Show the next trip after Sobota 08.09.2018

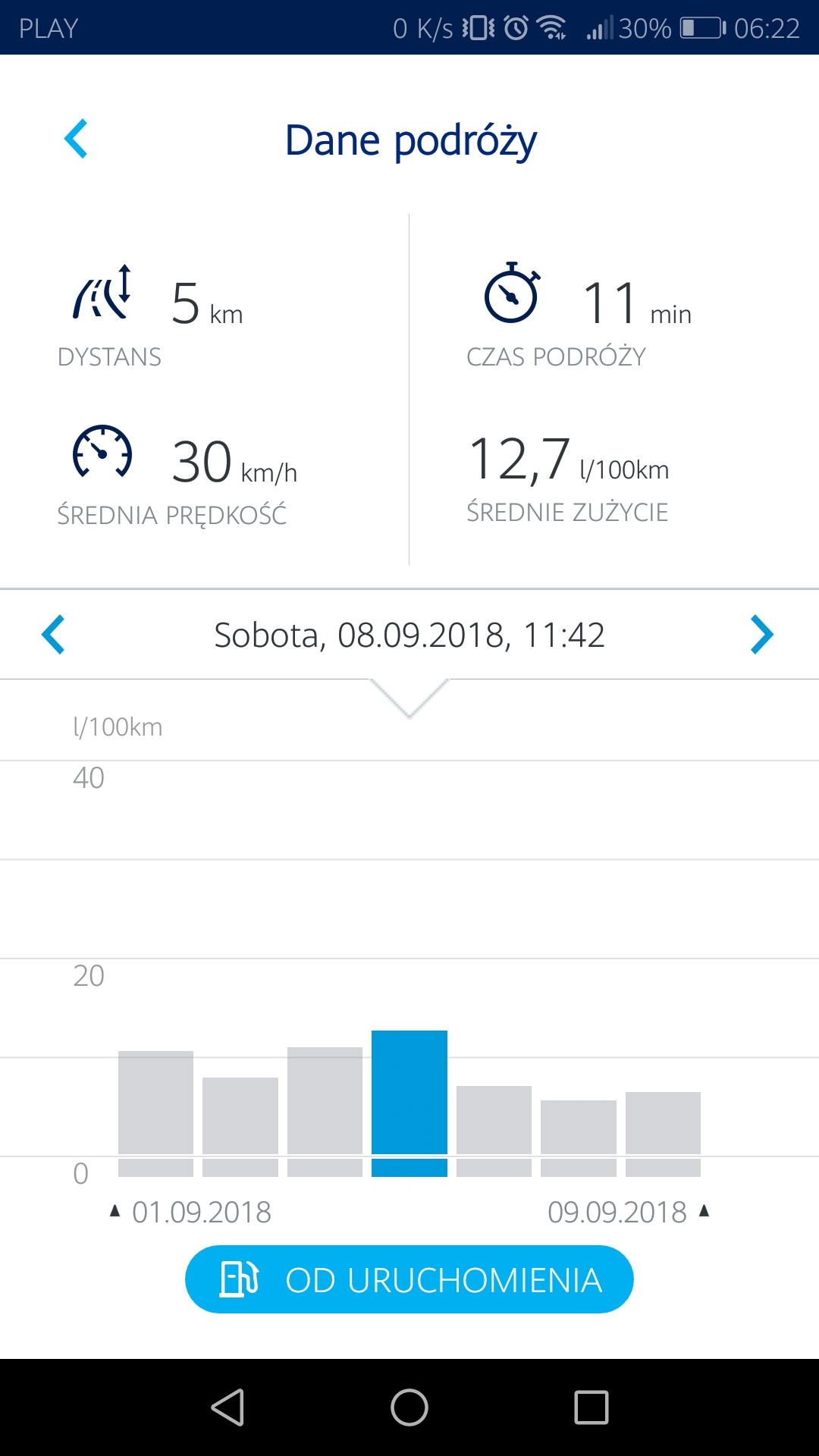(x=761, y=635)
